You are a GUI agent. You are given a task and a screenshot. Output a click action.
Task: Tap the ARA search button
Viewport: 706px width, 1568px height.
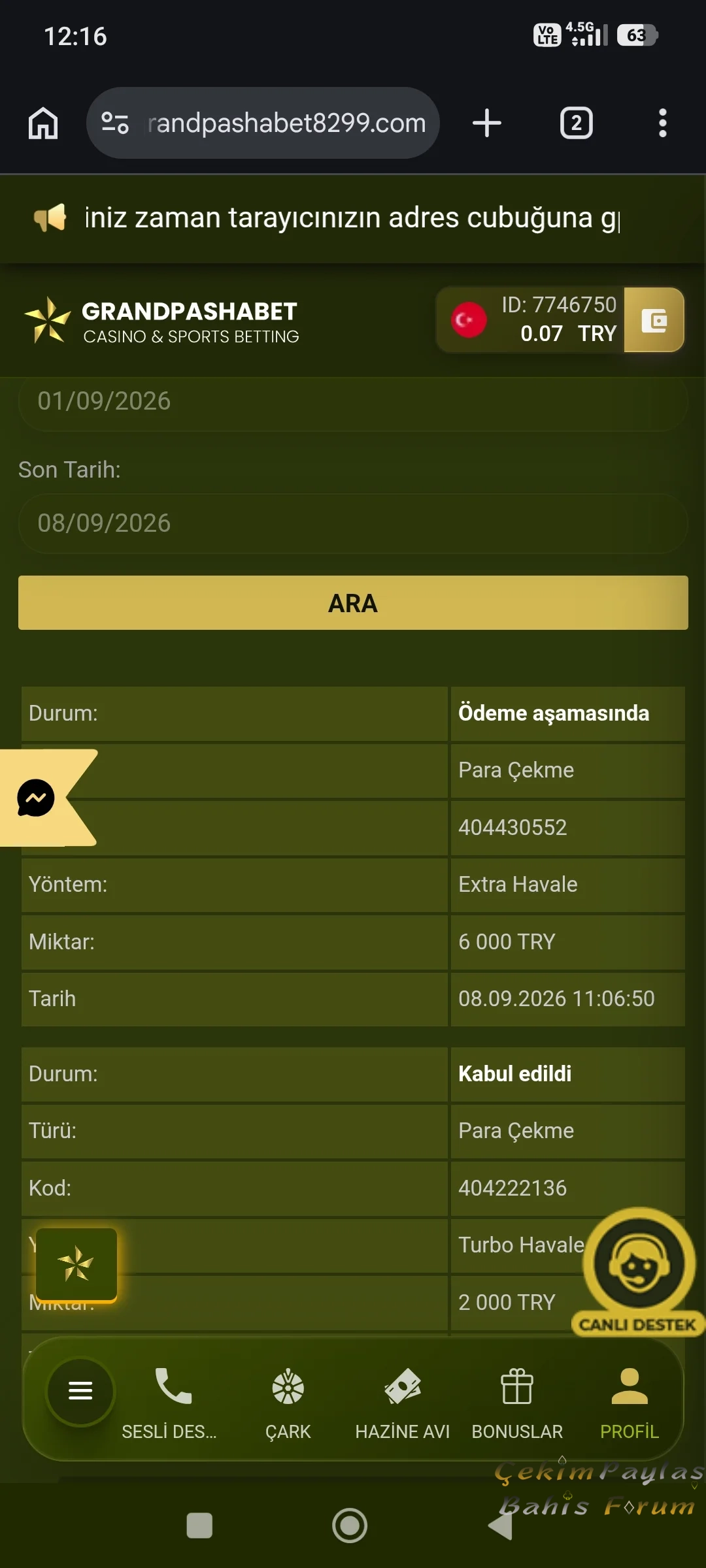(353, 603)
